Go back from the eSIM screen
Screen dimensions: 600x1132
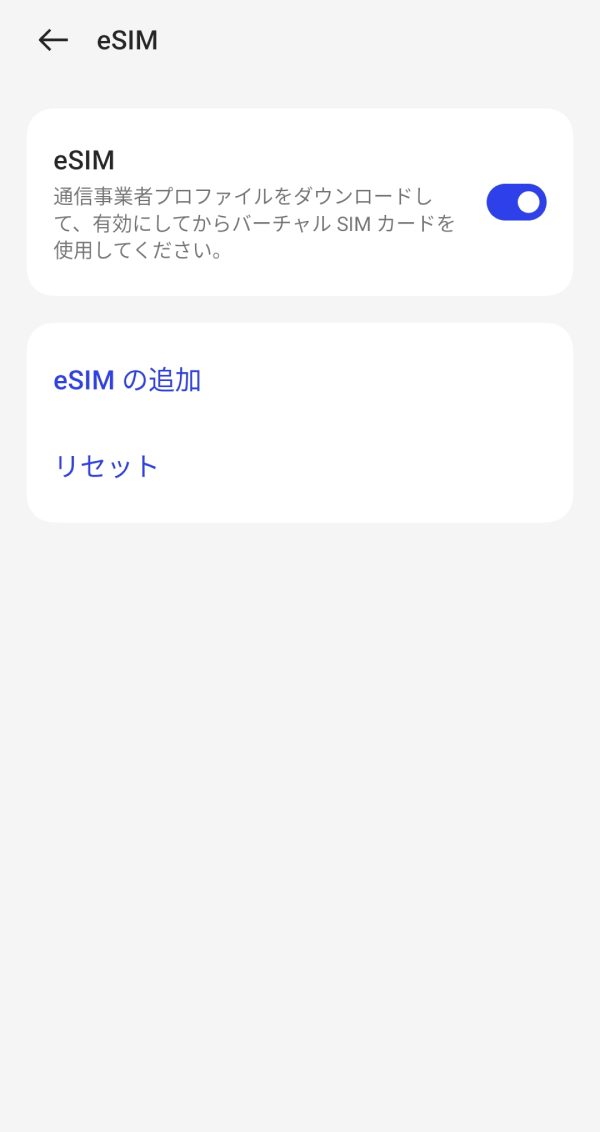(x=53, y=40)
